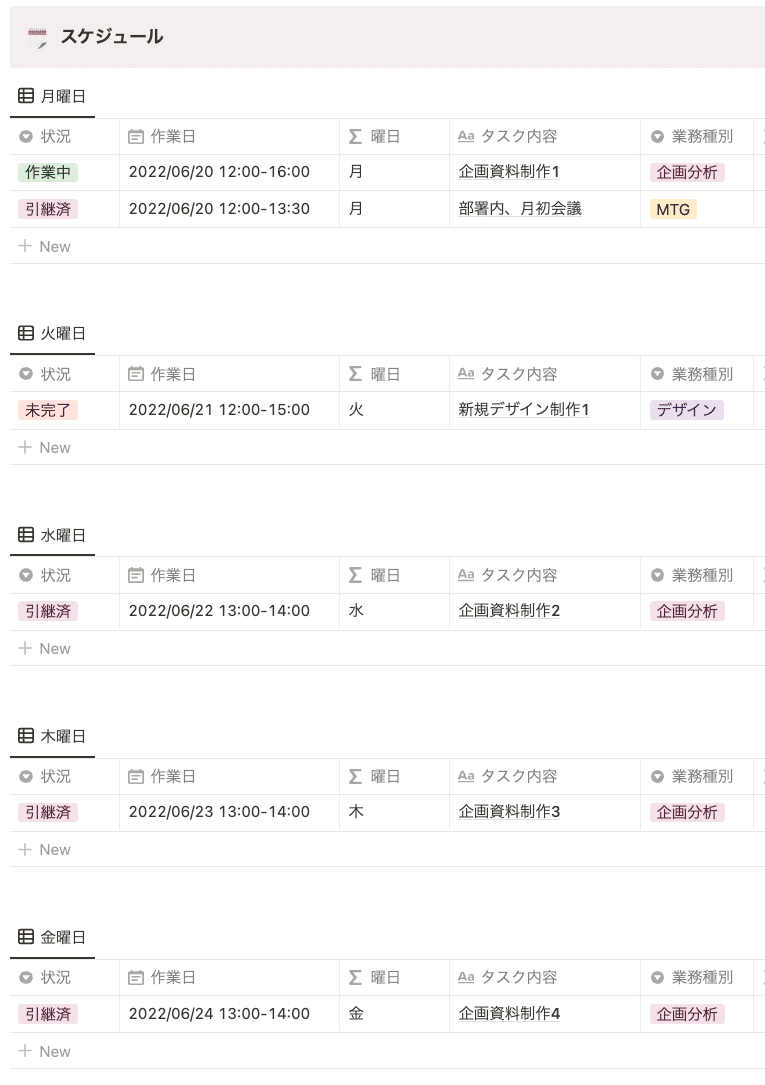
Task: Open the 企画資料制作3 task page
Action: pos(509,812)
